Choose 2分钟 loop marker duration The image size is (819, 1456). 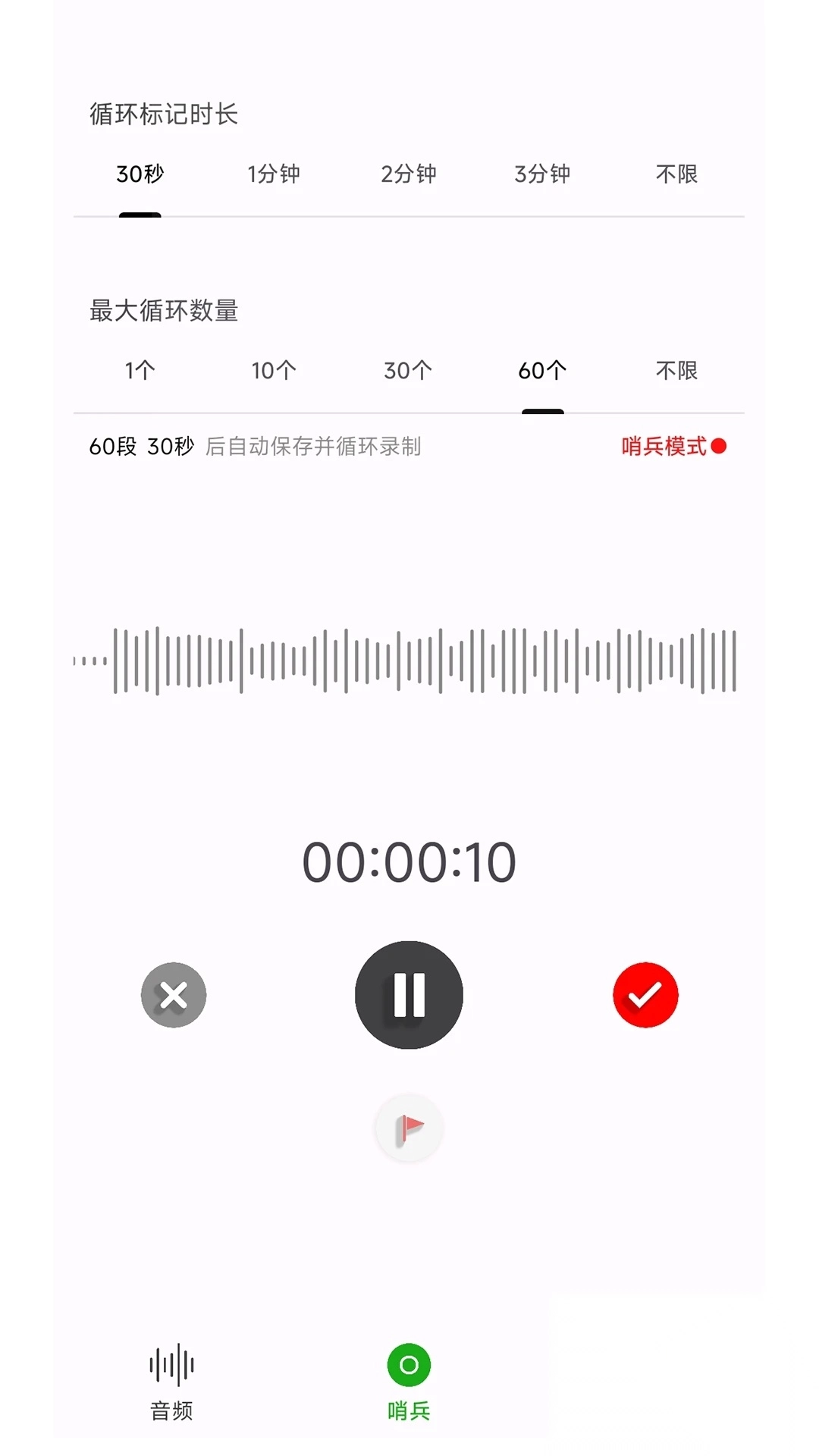click(408, 174)
